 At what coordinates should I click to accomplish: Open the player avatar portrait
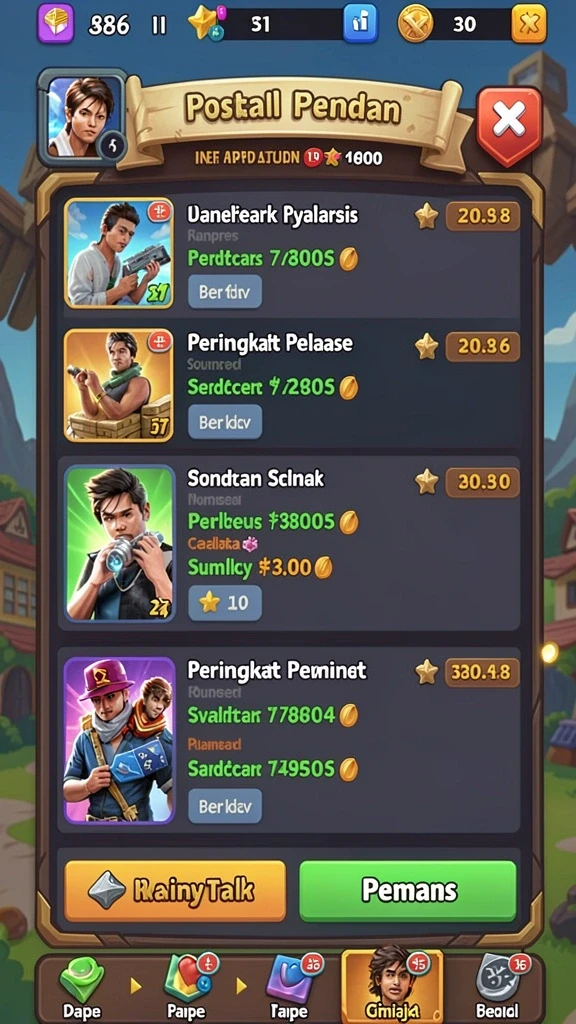pos(84,118)
